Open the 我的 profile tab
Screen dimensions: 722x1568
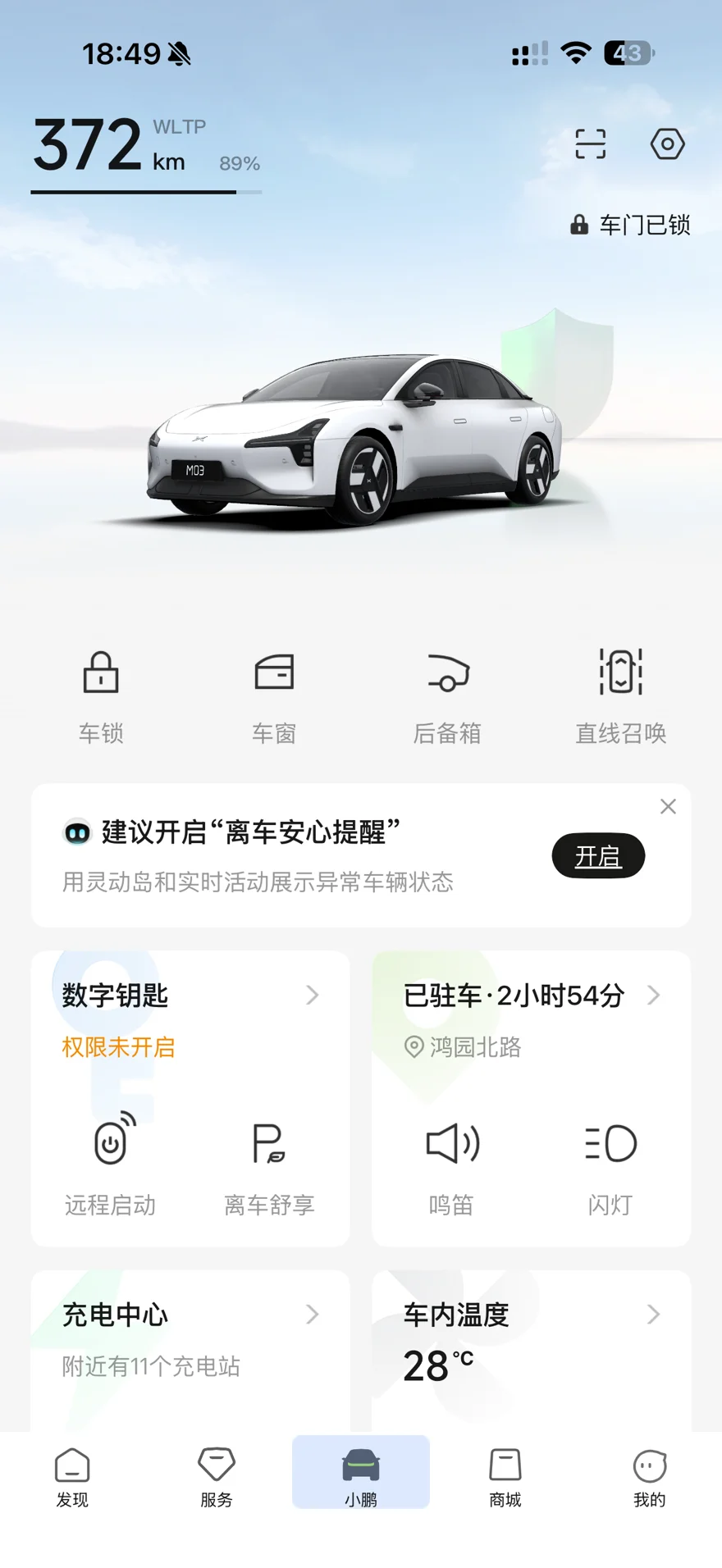[650, 1476]
